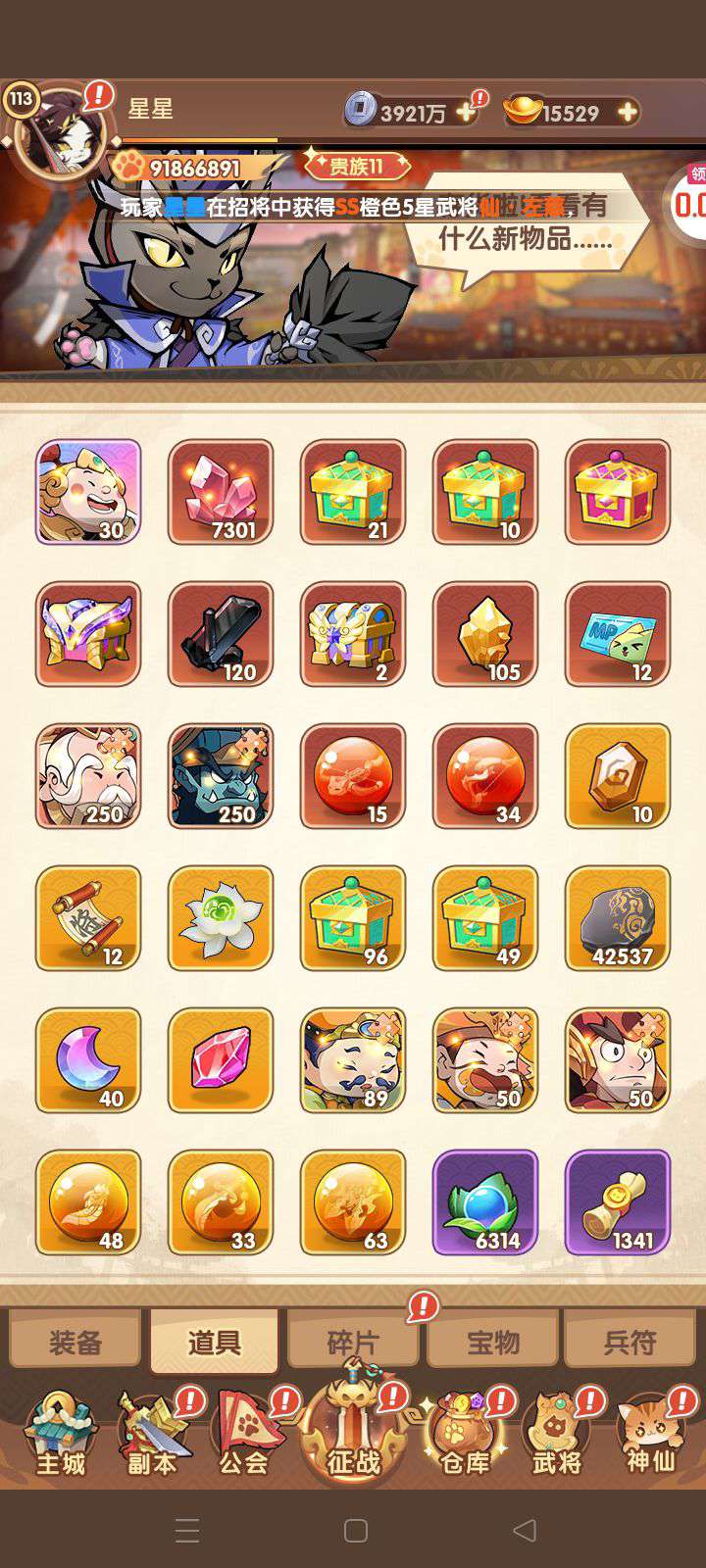Select the white lotus flower item
This screenshot has height=1568, width=706.
pos(221,918)
